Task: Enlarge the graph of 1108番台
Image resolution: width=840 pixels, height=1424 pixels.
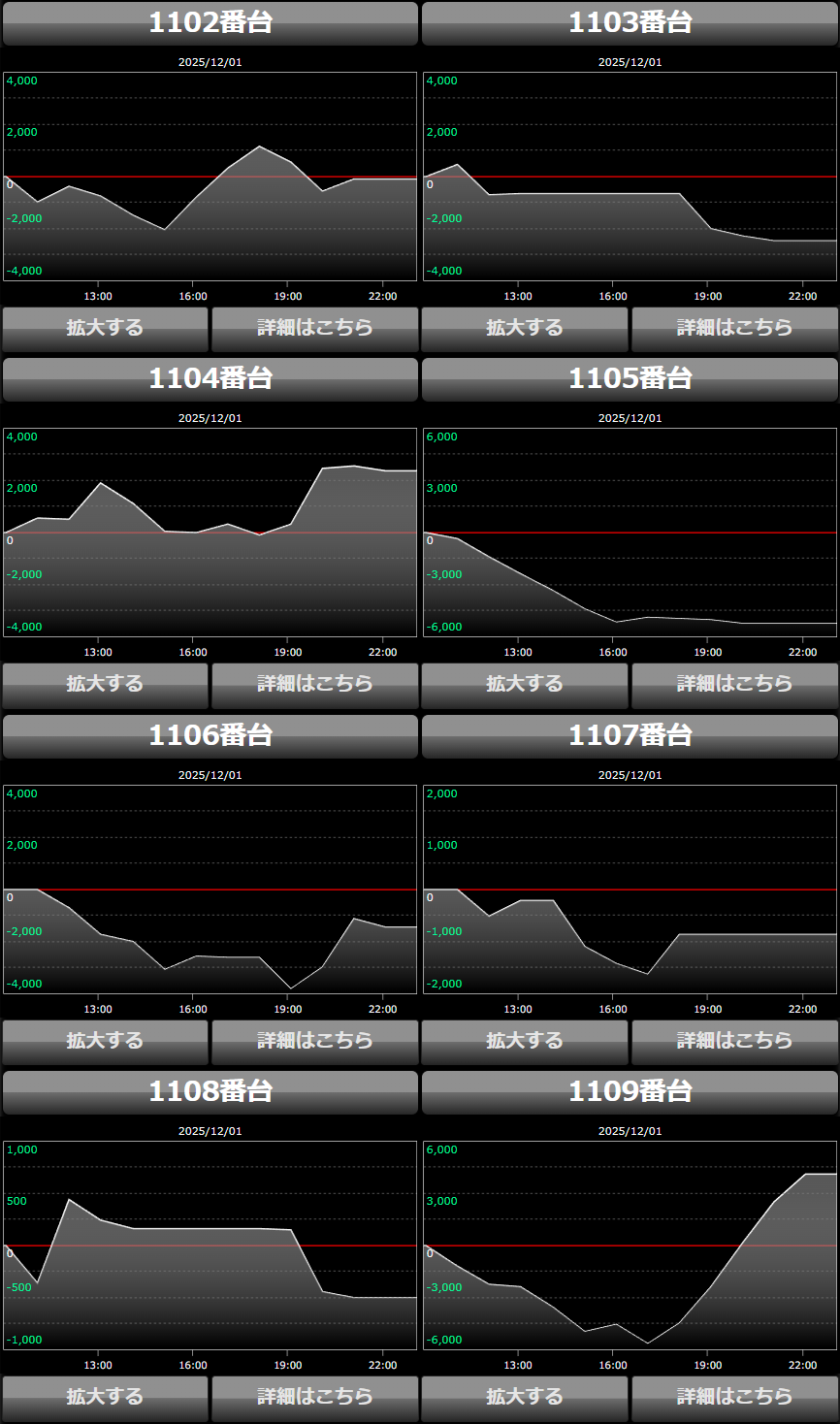Action: (x=105, y=1398)
